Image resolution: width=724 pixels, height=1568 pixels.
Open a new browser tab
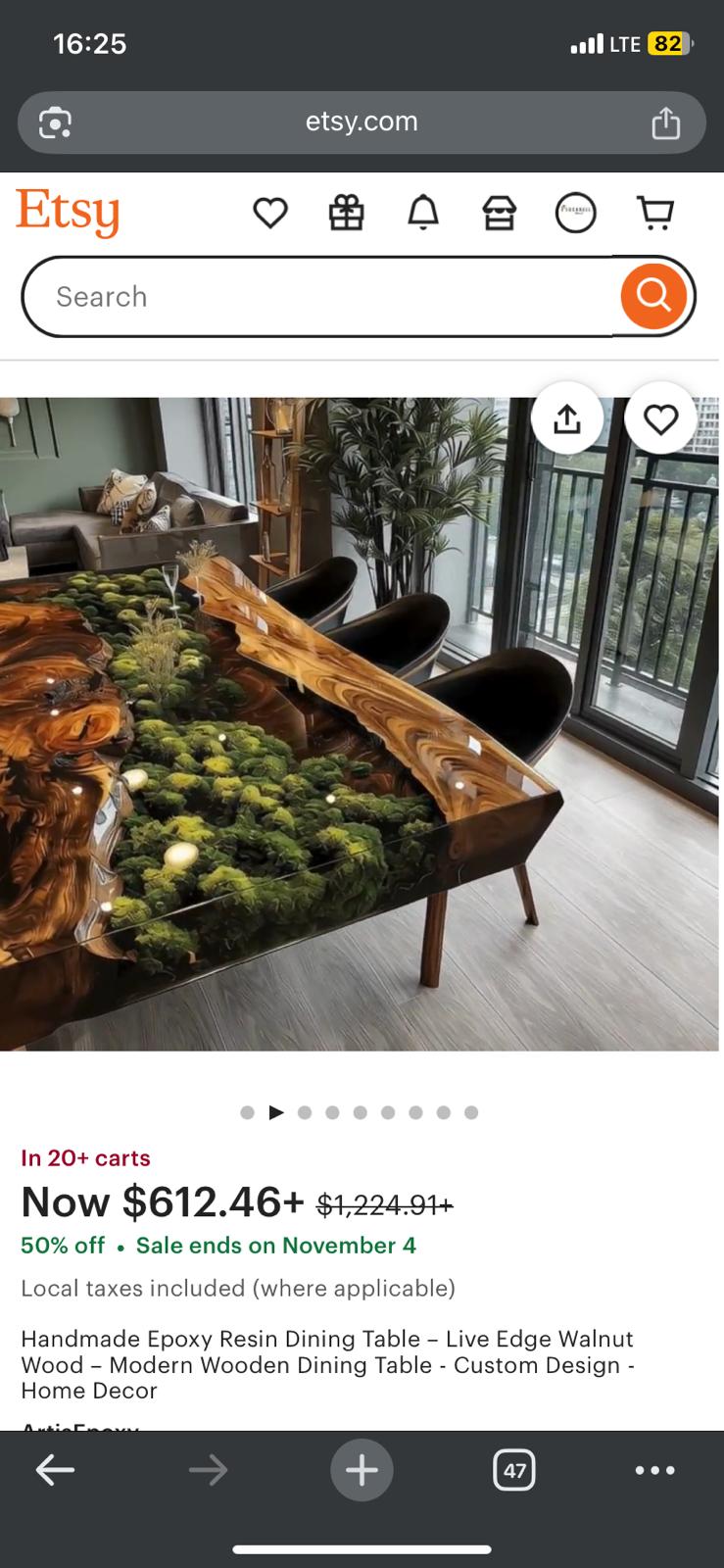362,1469
